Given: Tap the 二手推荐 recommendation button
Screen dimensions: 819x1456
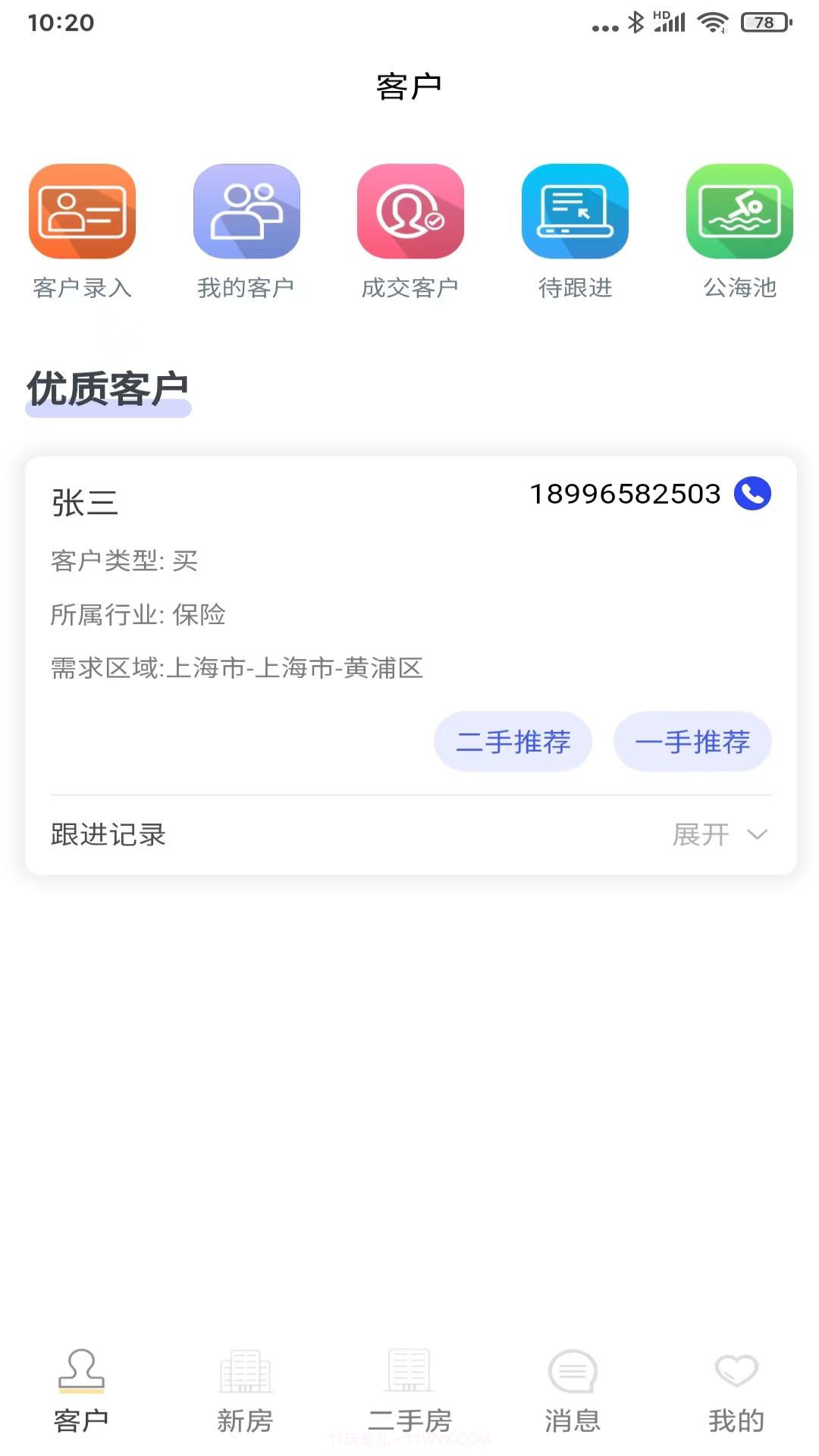Looking at the screenshot, I should [513, 742].
